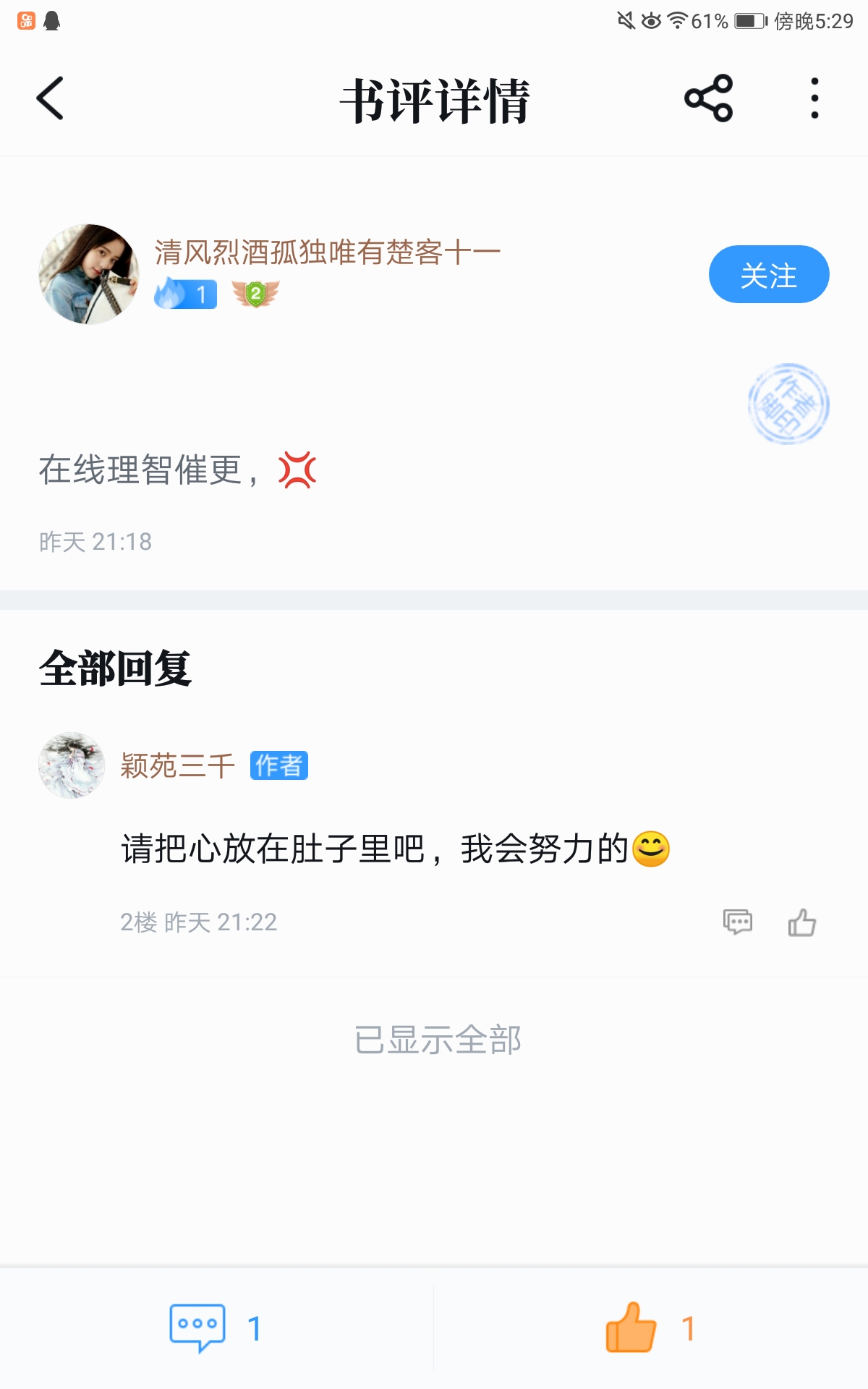This screenshot has height=1389, width=868.
Task: Open the bottom comment button
Action: click(x=197, y=1328)
